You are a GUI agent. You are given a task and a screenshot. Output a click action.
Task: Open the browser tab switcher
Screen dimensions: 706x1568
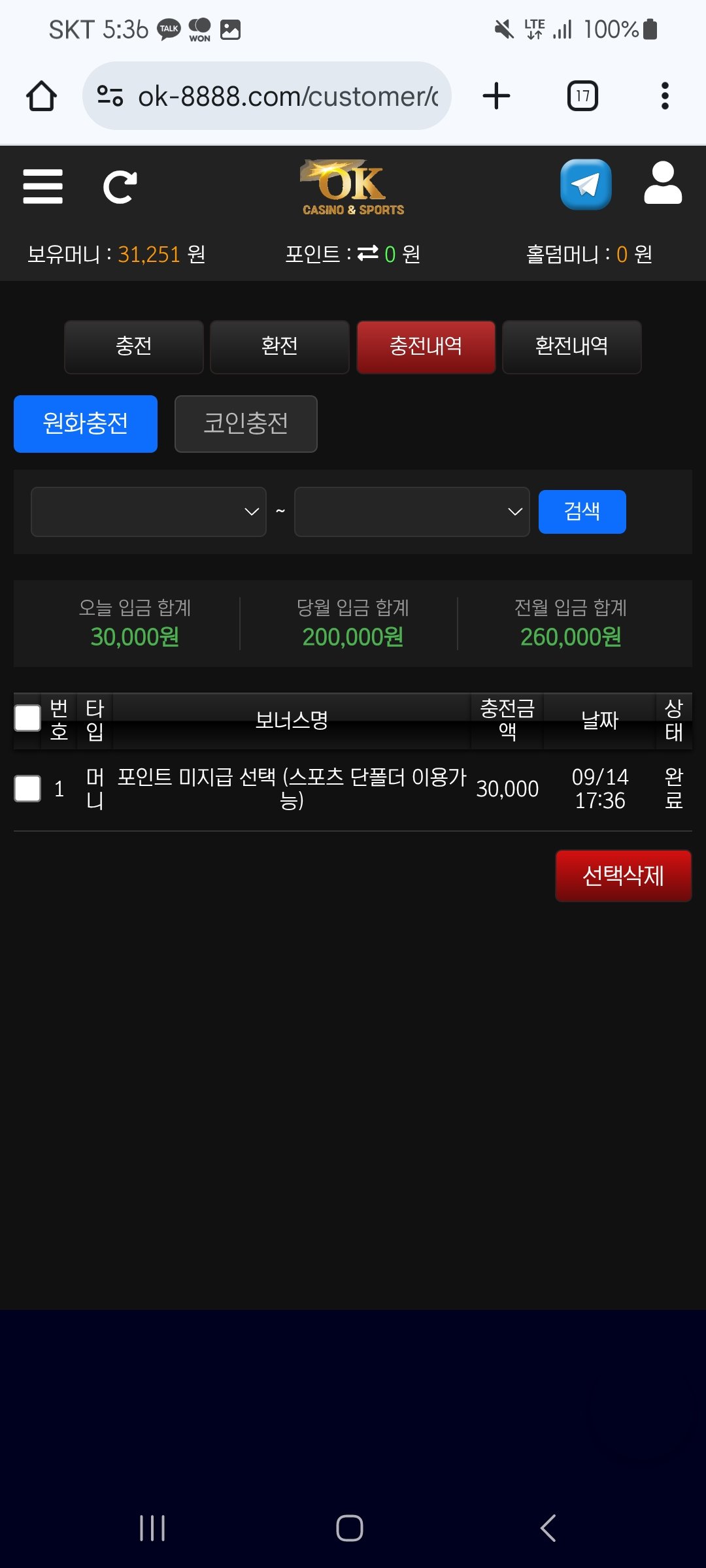tap(582, 96)
